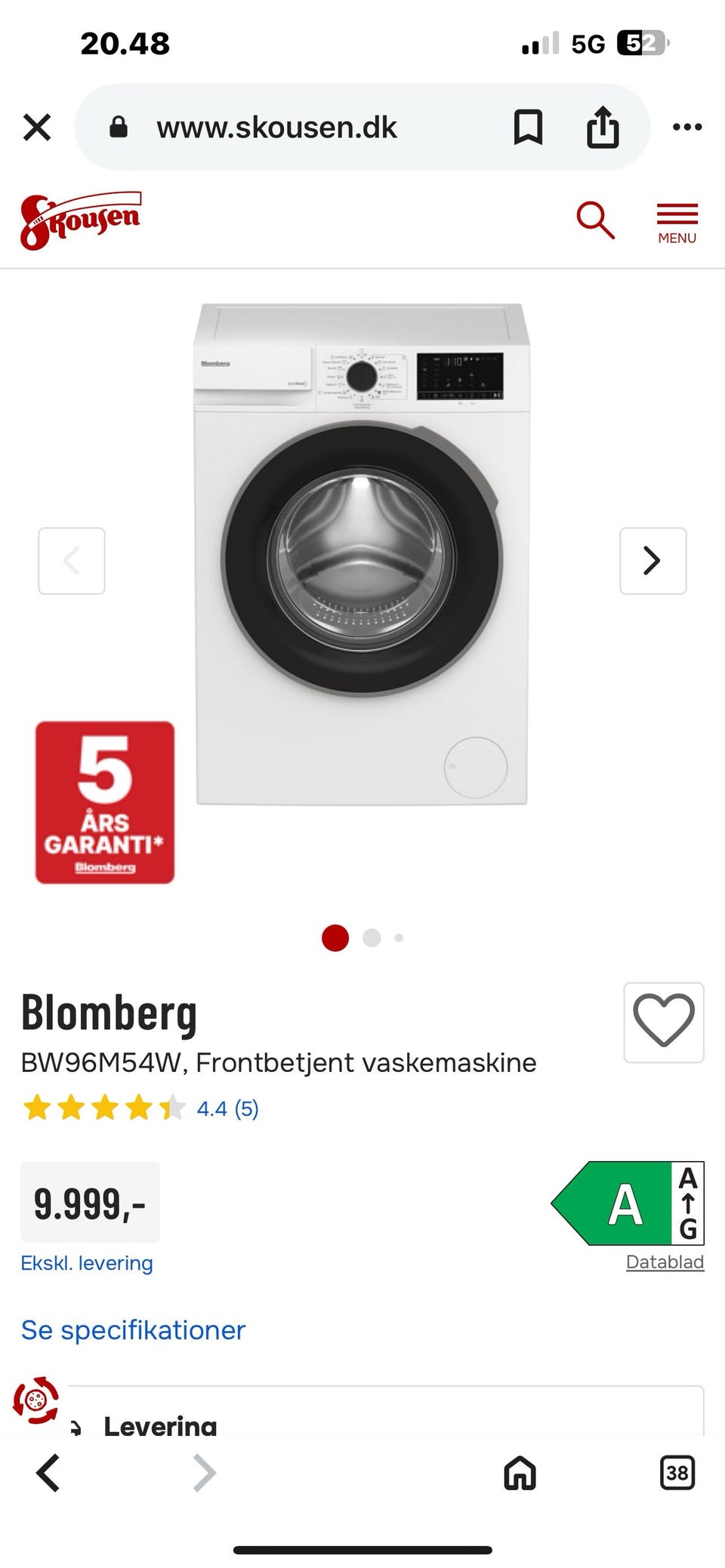Tap the 4.4 star rating to view reviews
The image size is (725, 1568).
pos(226,1109)
